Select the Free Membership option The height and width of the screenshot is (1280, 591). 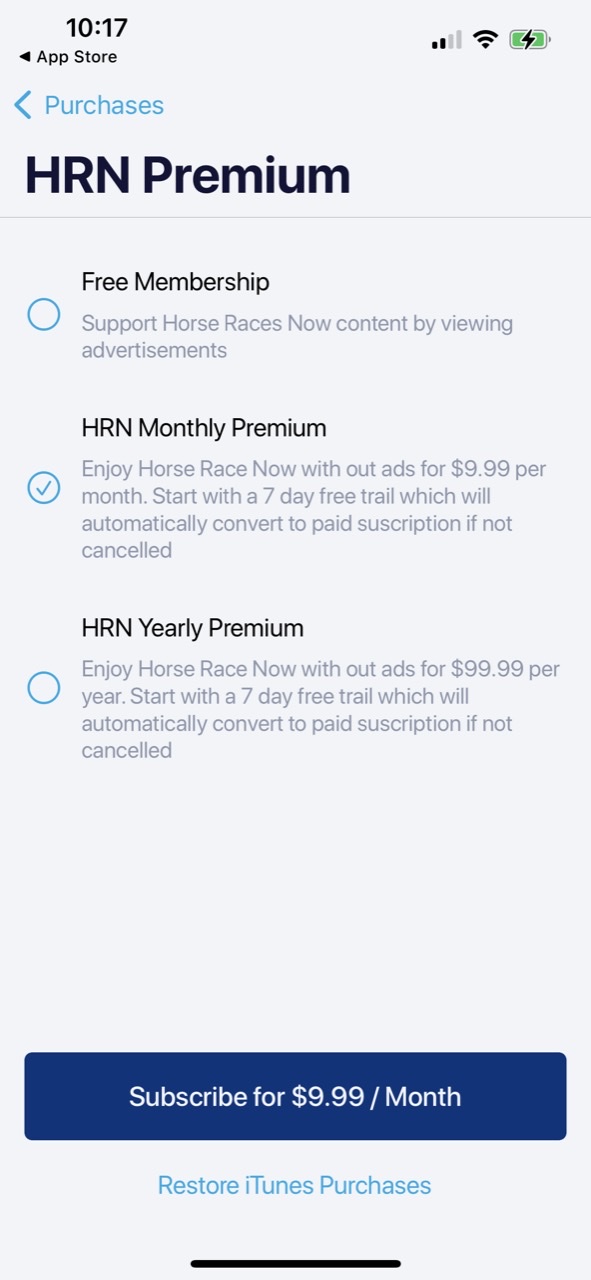[x=44, y=315]
